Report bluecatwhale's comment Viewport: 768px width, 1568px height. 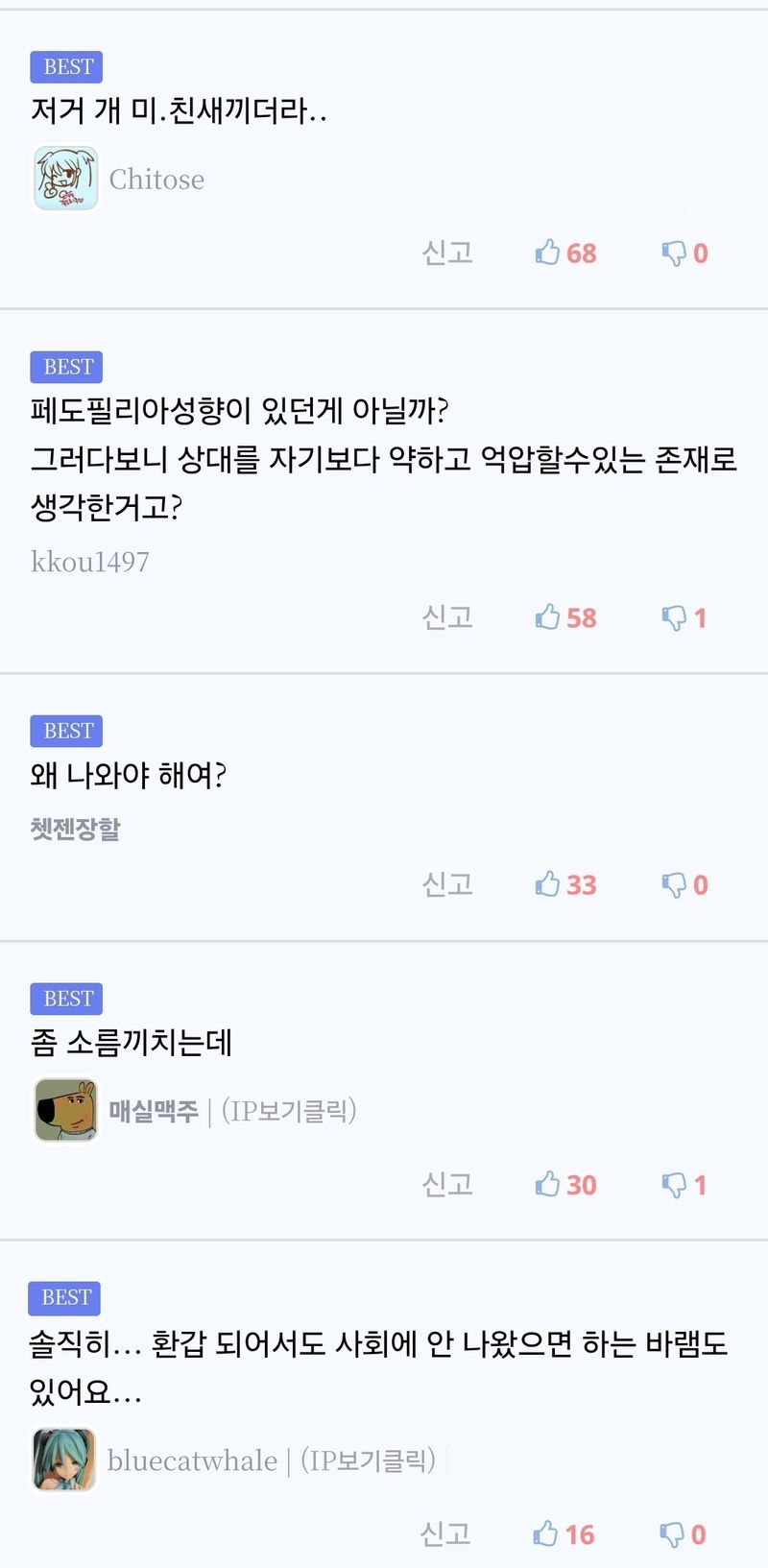[x=445, y=1534]
